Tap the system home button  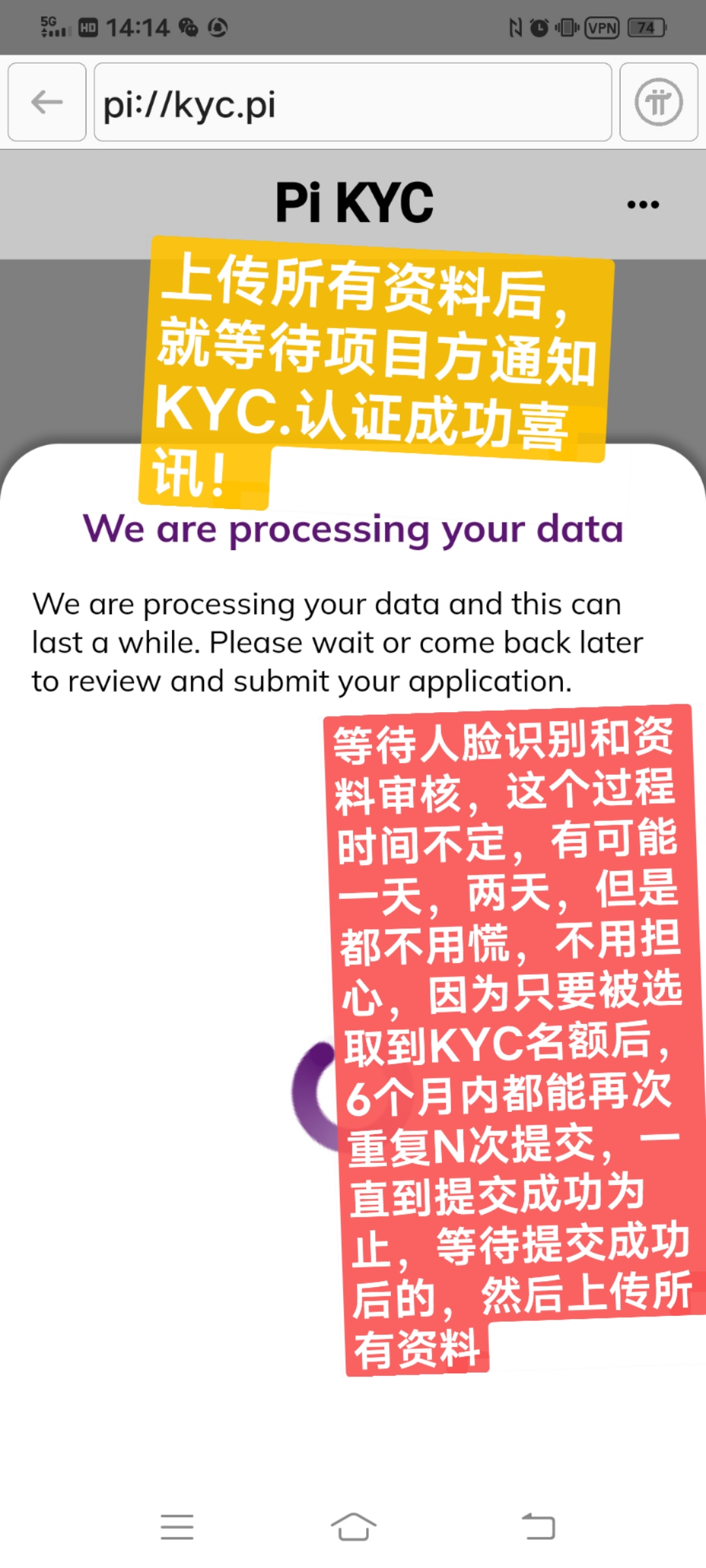click(353, 1527)
